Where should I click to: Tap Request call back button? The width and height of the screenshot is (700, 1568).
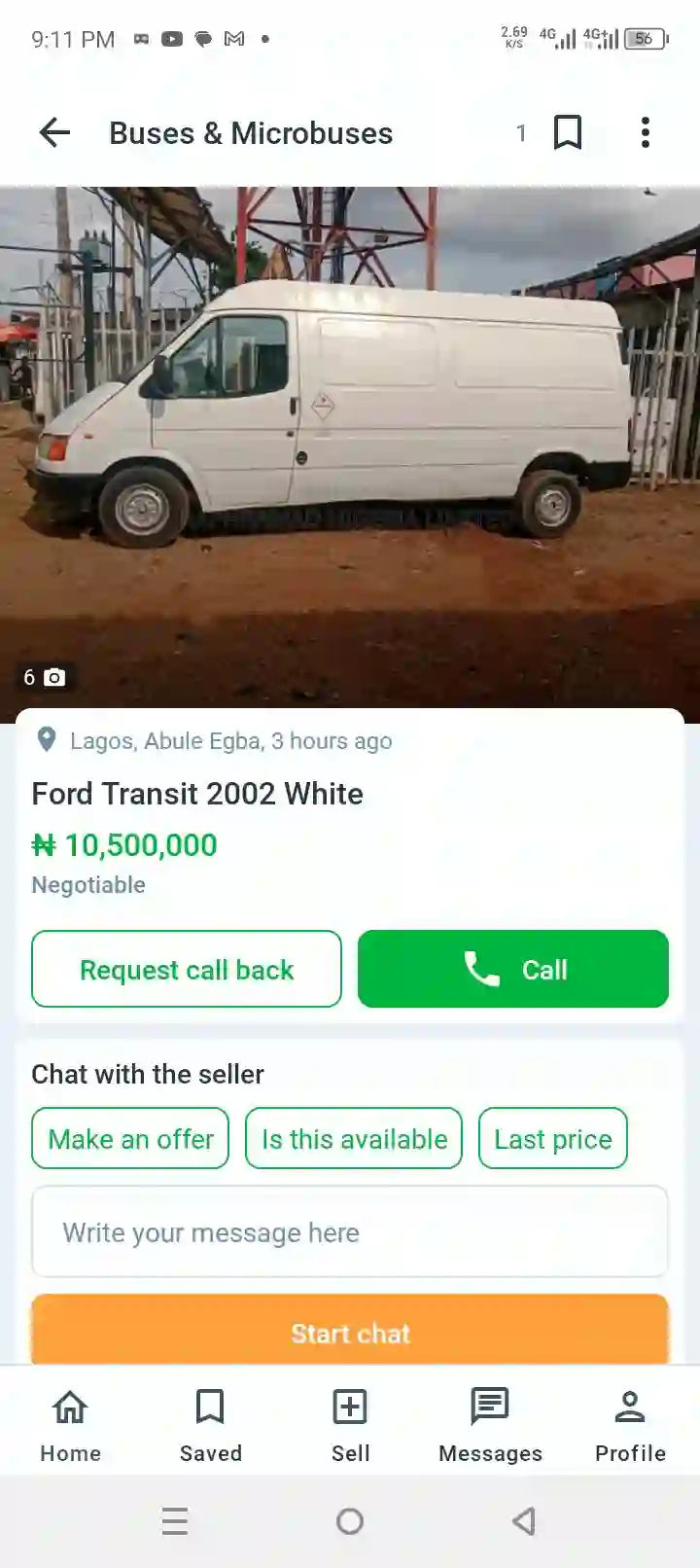(187, 969)
